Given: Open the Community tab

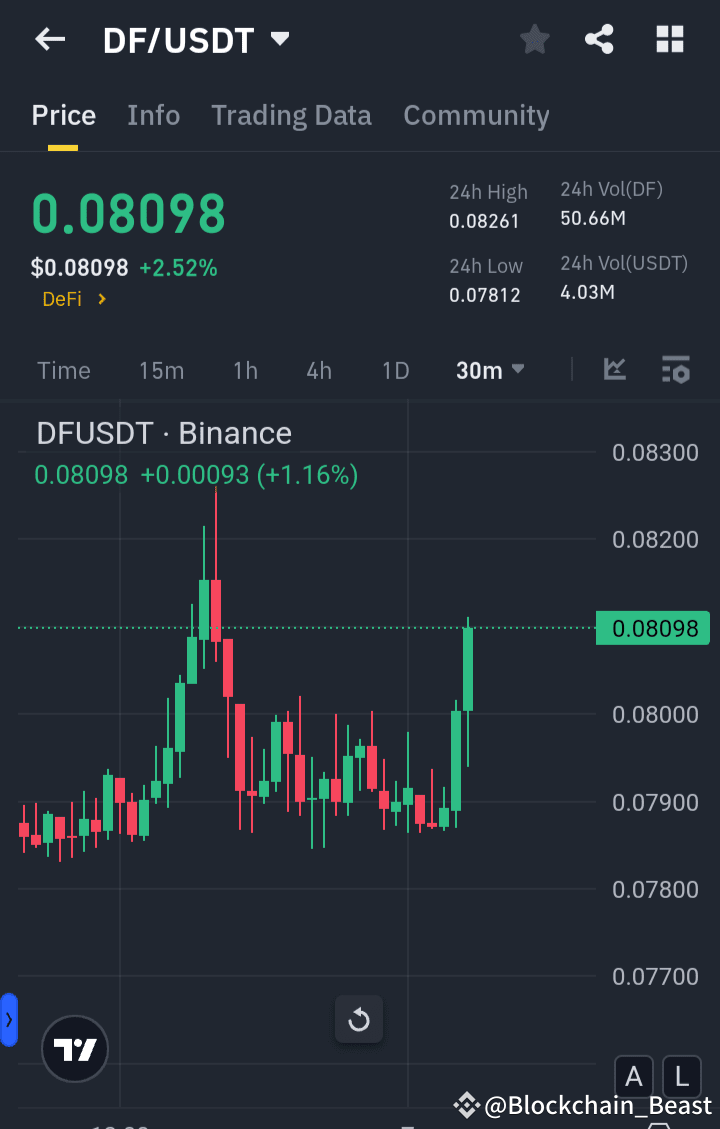Looking at the screenshot, I should [x=476, y=115].
